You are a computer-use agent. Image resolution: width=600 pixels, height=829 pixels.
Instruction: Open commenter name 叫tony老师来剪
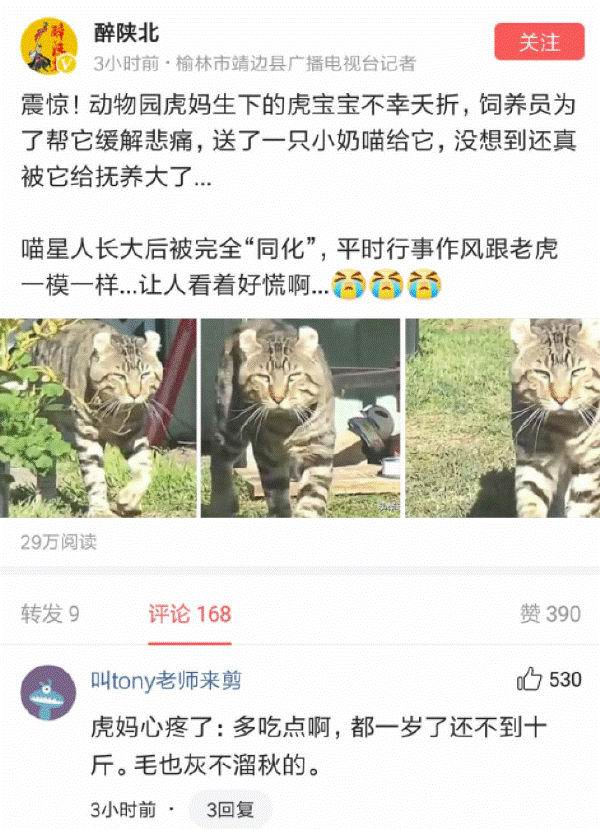click(166, 681)
